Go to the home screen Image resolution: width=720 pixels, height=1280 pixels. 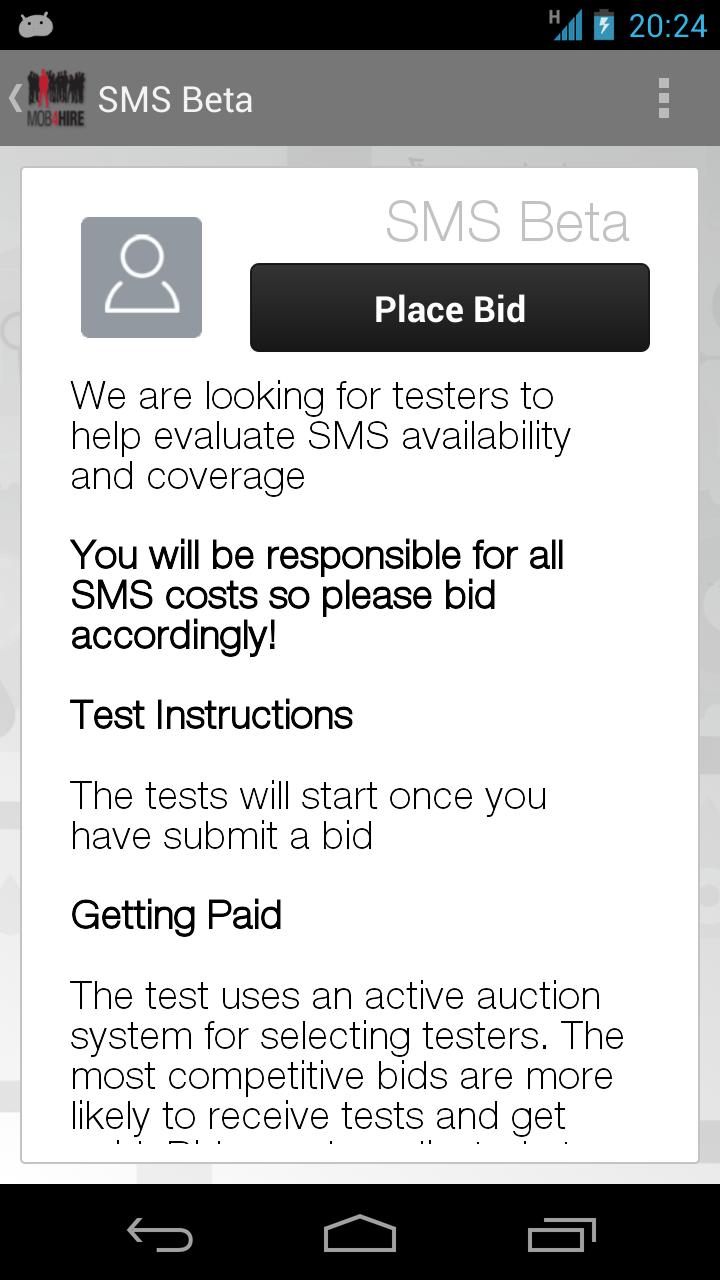pyautogui.click(x=360, y=1235)
